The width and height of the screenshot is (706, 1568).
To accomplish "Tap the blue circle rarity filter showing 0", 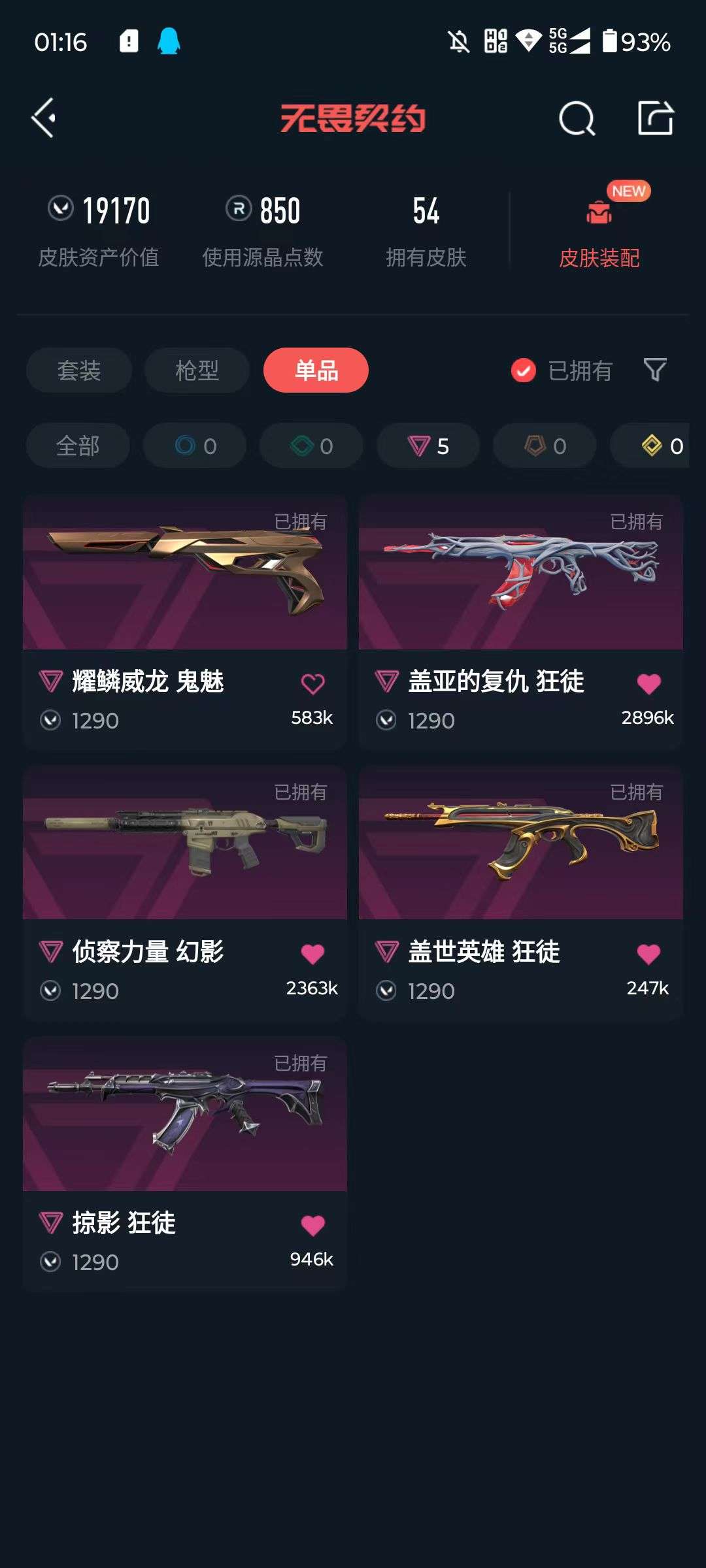I will click(193, 446).
